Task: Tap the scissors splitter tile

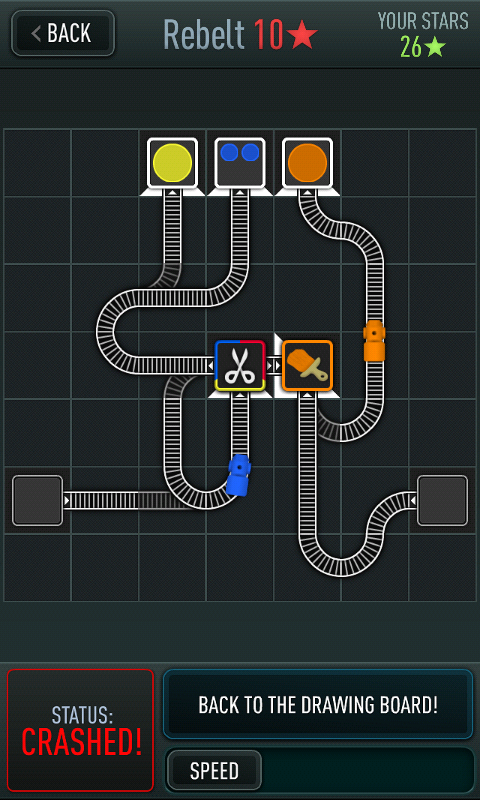Action: 240,366
